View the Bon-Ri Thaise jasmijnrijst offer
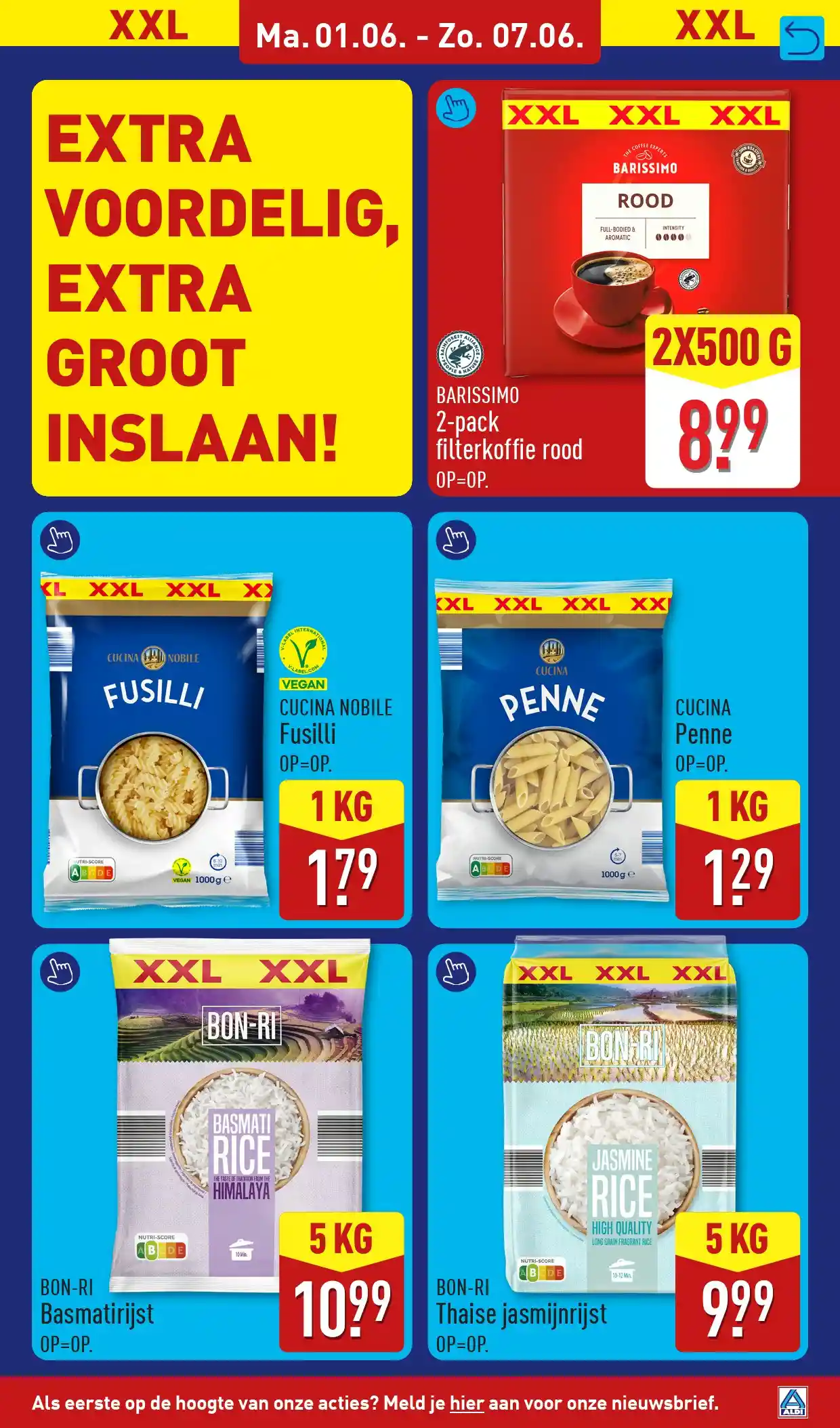840x1428 pixels. 618,1152
